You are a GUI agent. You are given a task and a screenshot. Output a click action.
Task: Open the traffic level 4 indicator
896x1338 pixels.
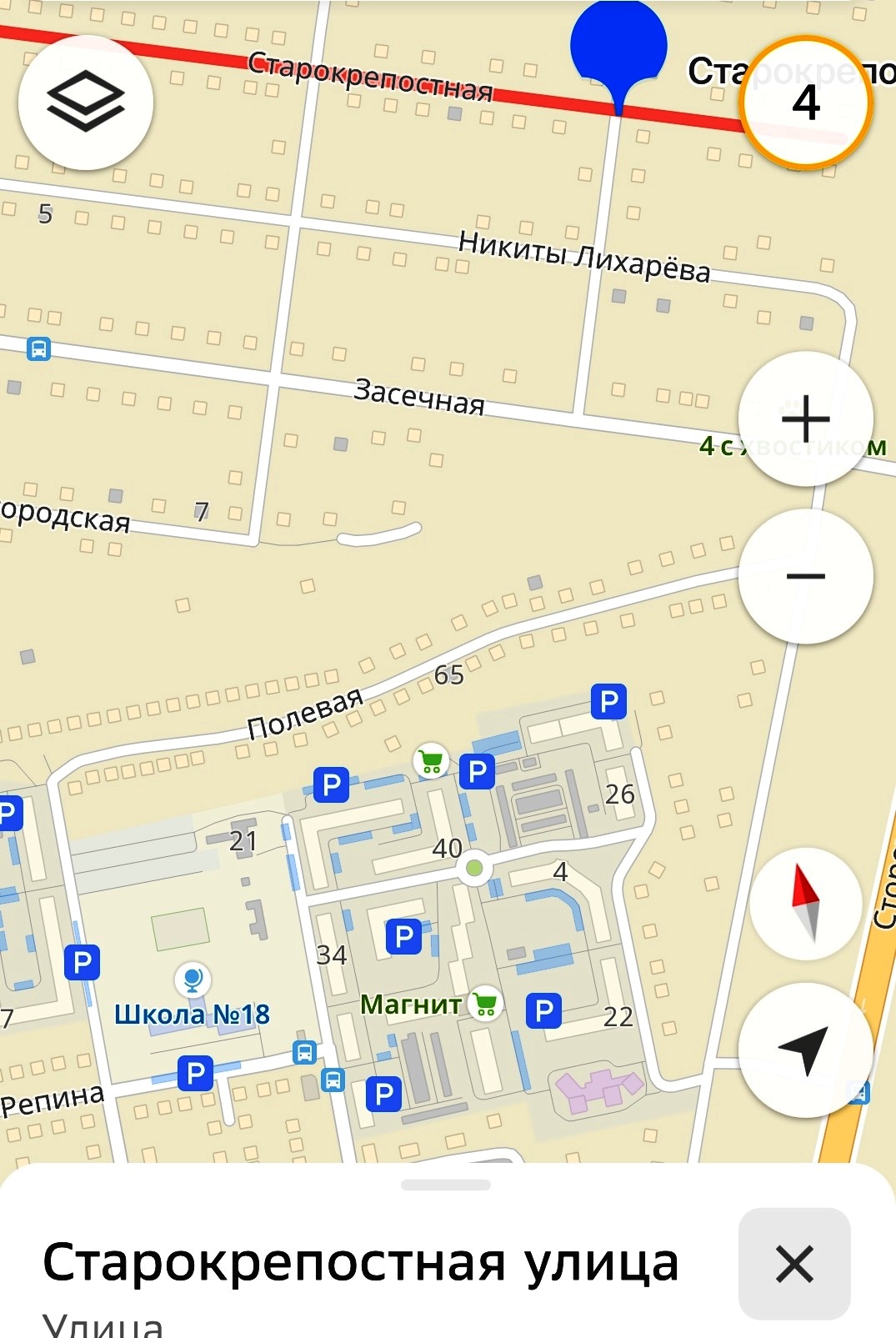805,103
